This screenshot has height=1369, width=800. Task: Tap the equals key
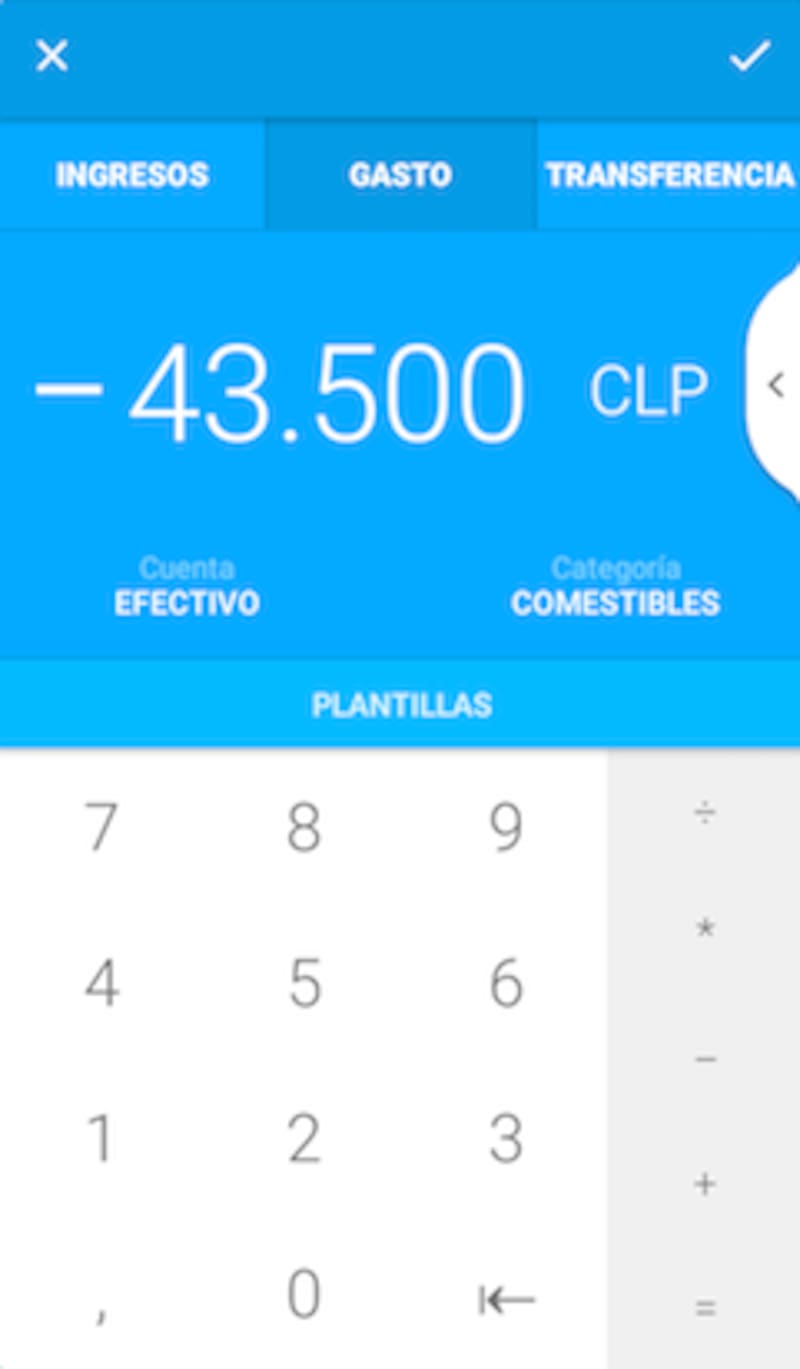(705, 1307)
